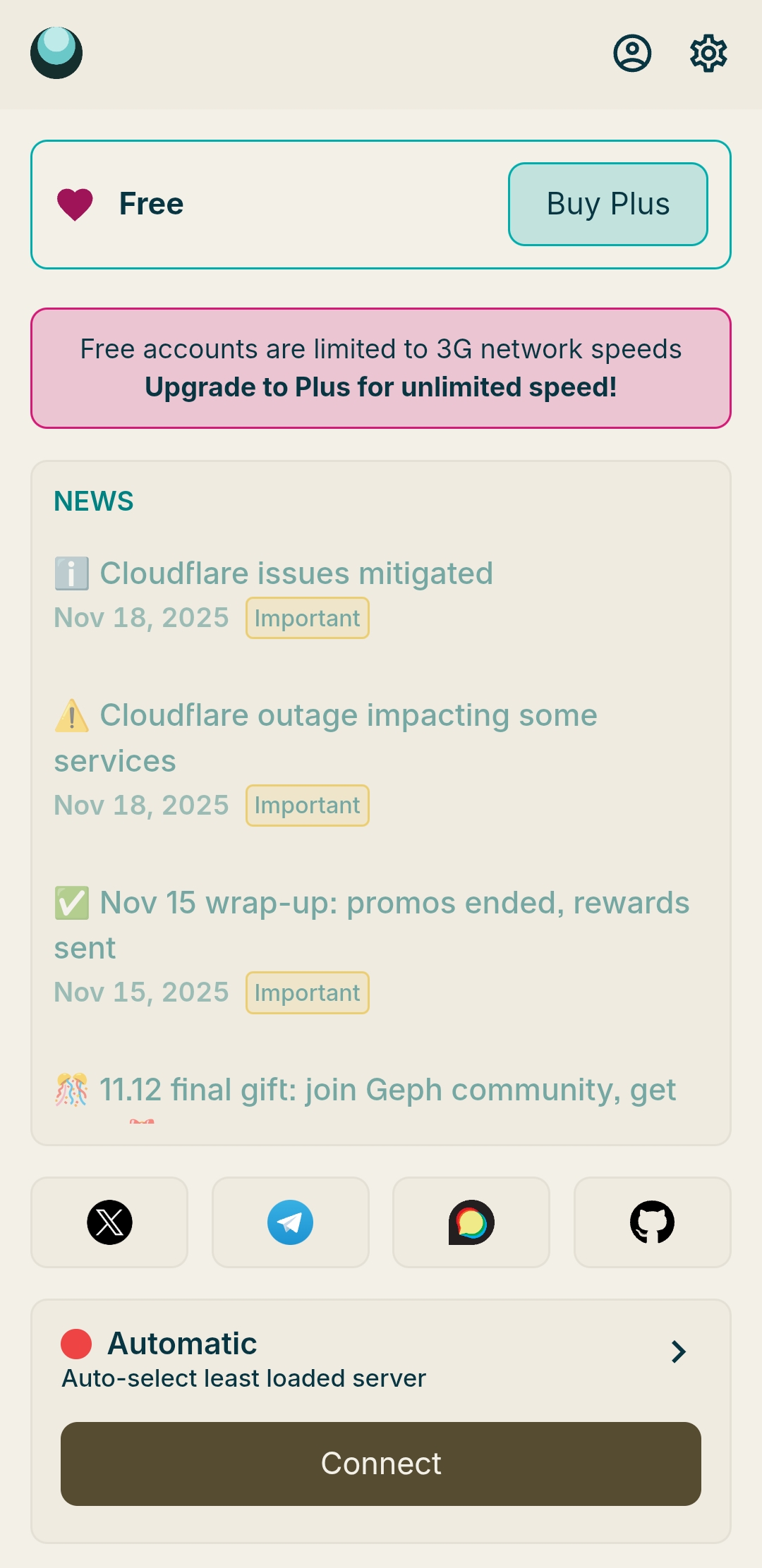Image resolution: width=762 pixels, height=1568 pixels.
Task: Open the account profile icon
Action: [x=632, y=53]
